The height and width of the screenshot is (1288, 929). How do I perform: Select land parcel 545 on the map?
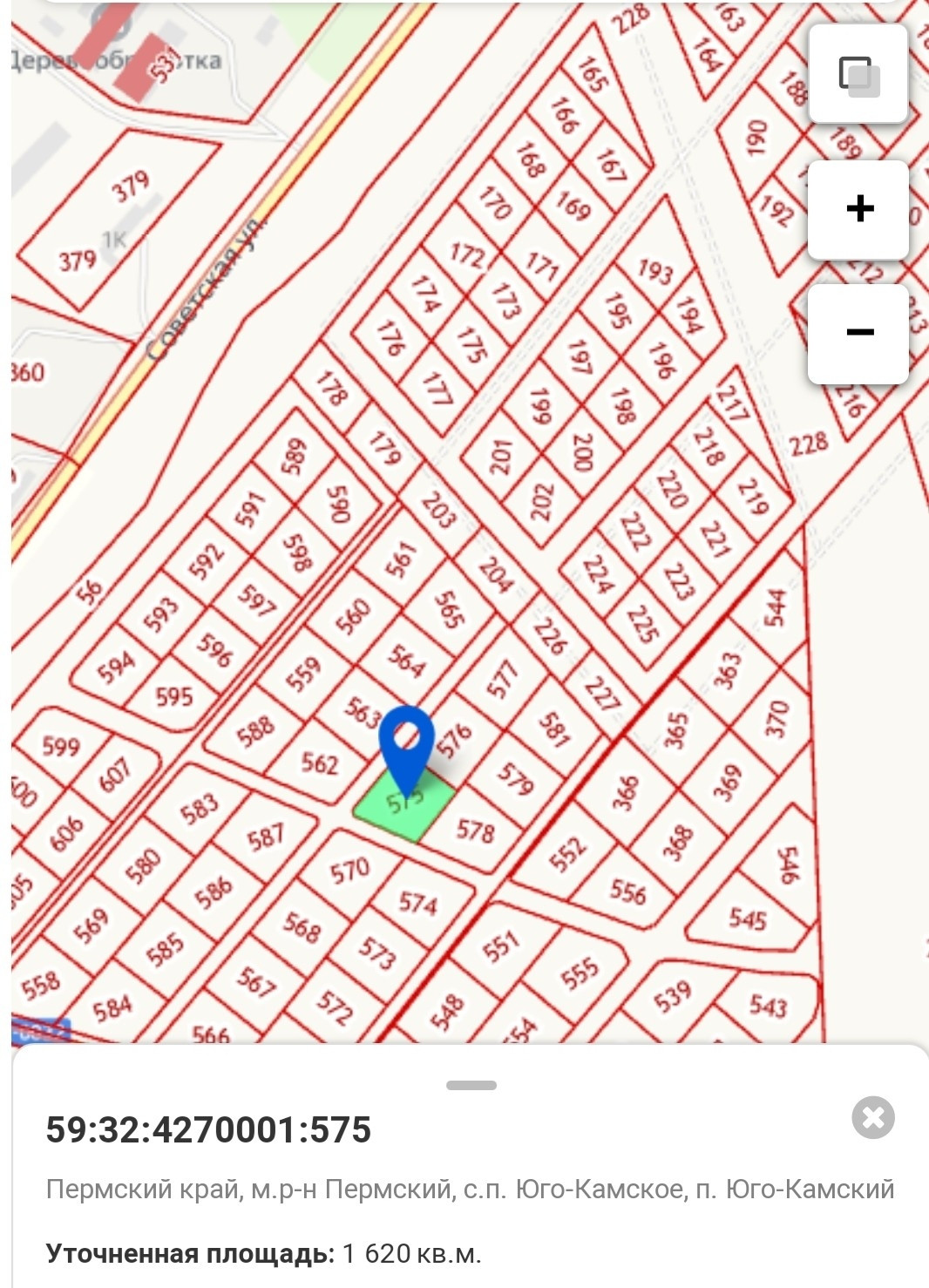[747, 919]
